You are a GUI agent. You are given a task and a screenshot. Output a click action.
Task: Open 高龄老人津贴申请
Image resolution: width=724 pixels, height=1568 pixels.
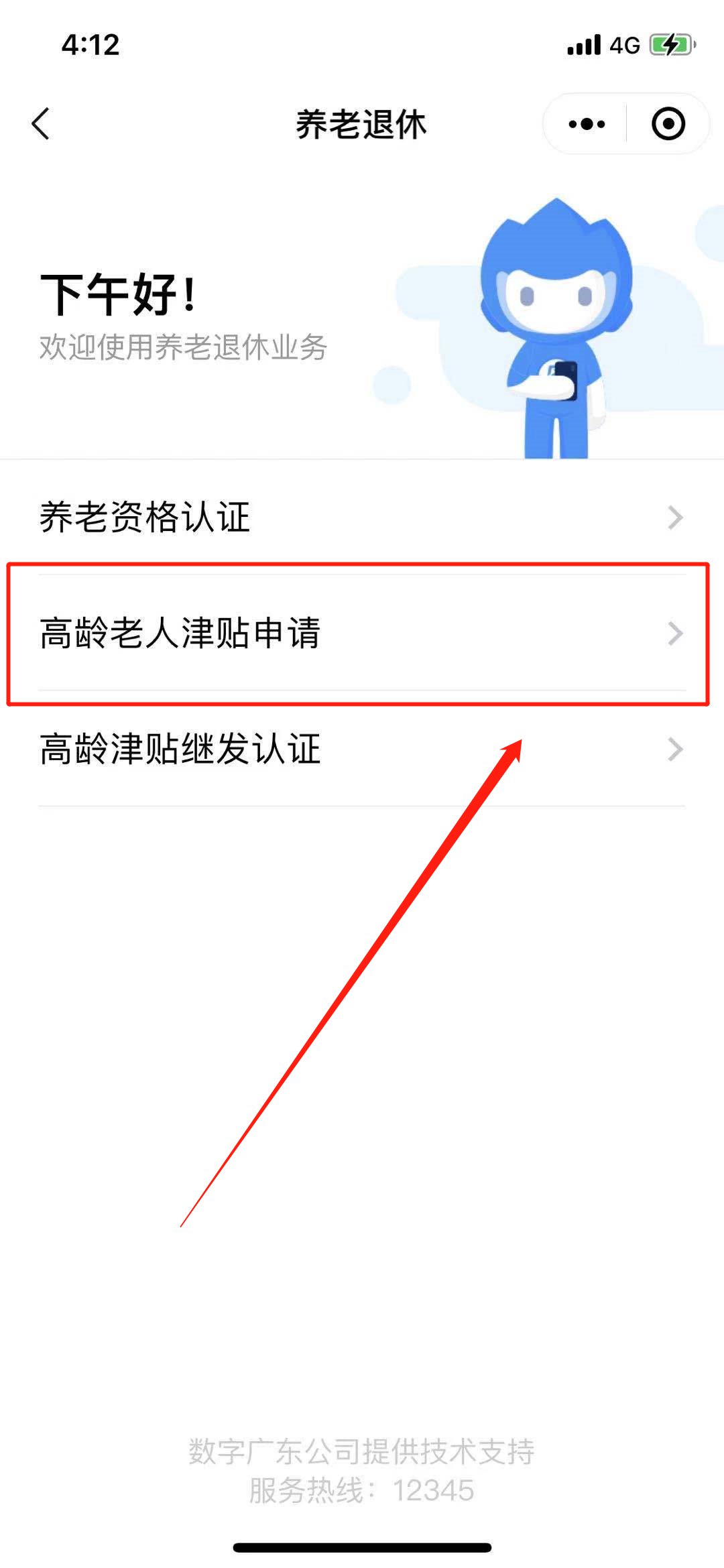pos(361,634)
